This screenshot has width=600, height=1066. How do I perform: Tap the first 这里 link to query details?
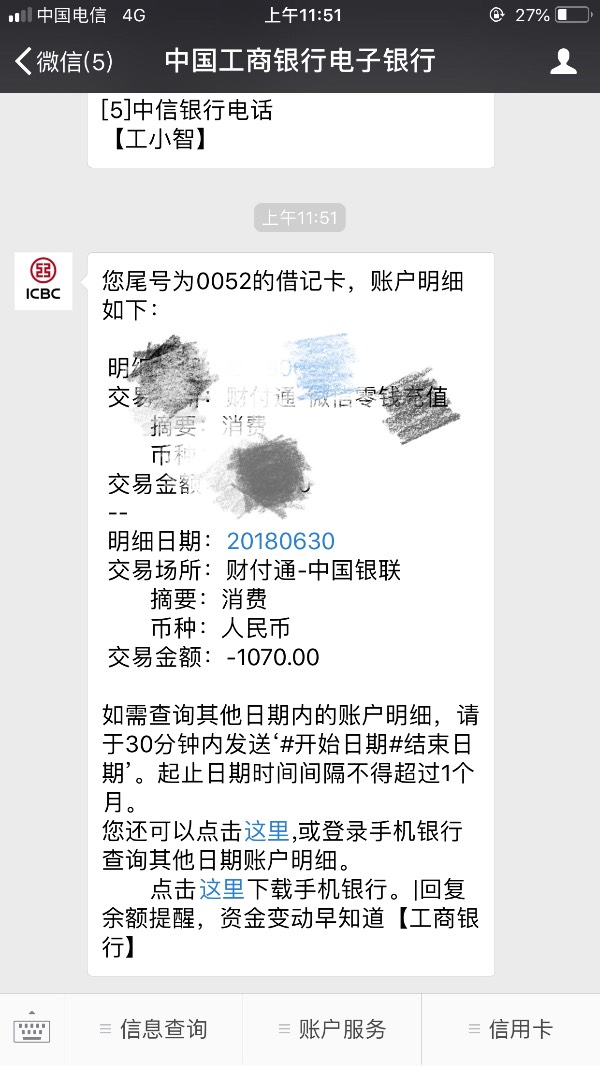(x=267, y=832)
